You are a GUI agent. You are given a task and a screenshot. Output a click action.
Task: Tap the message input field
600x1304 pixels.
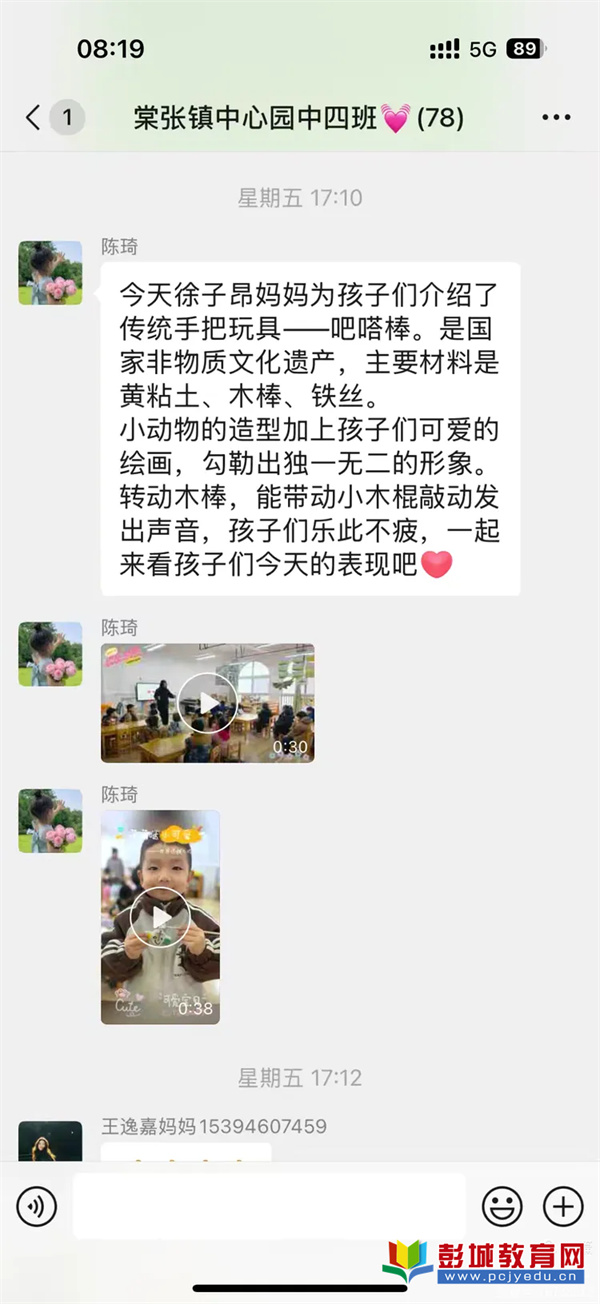(x=268, y=1206)
